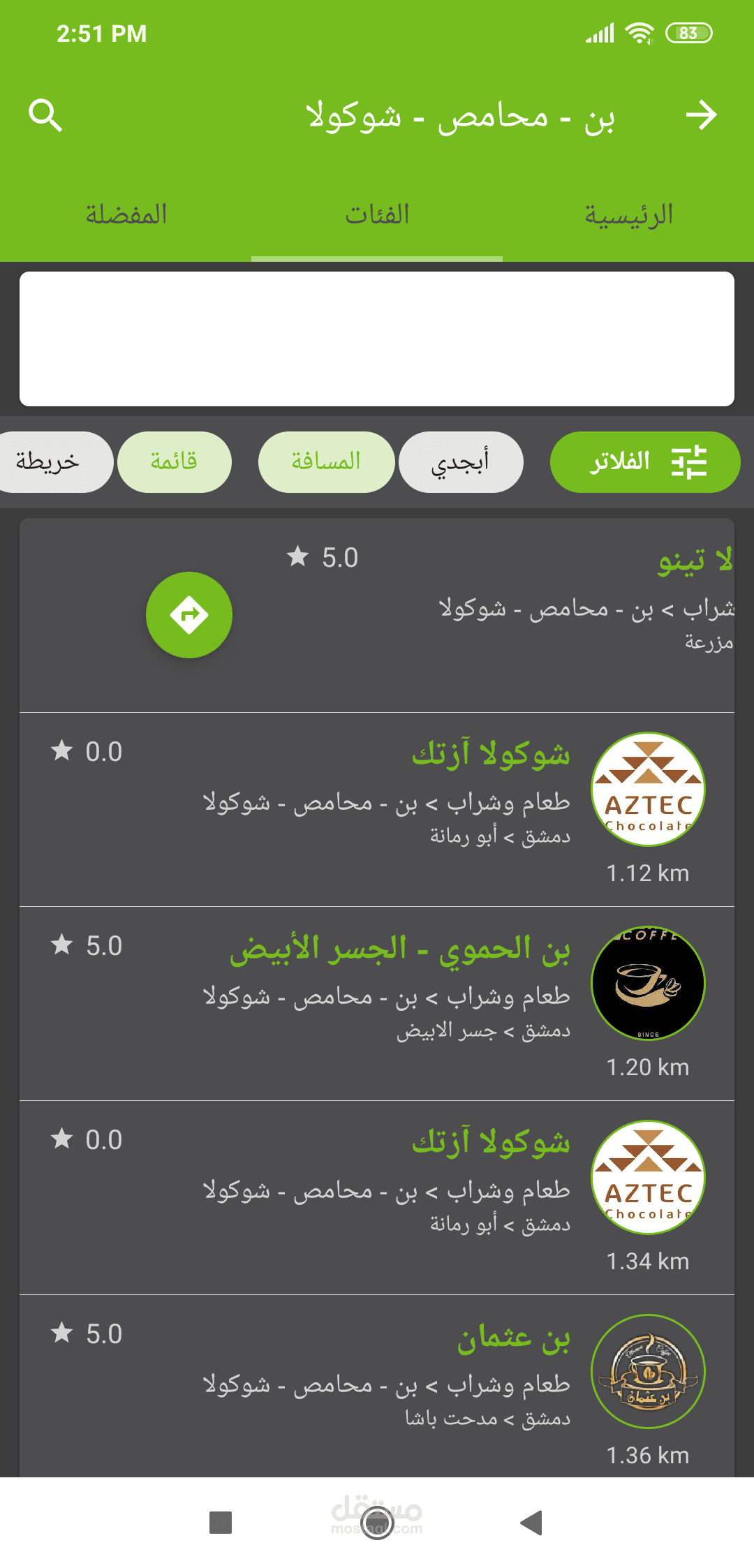Sort results by أبجدي

[x=461, y=462]
